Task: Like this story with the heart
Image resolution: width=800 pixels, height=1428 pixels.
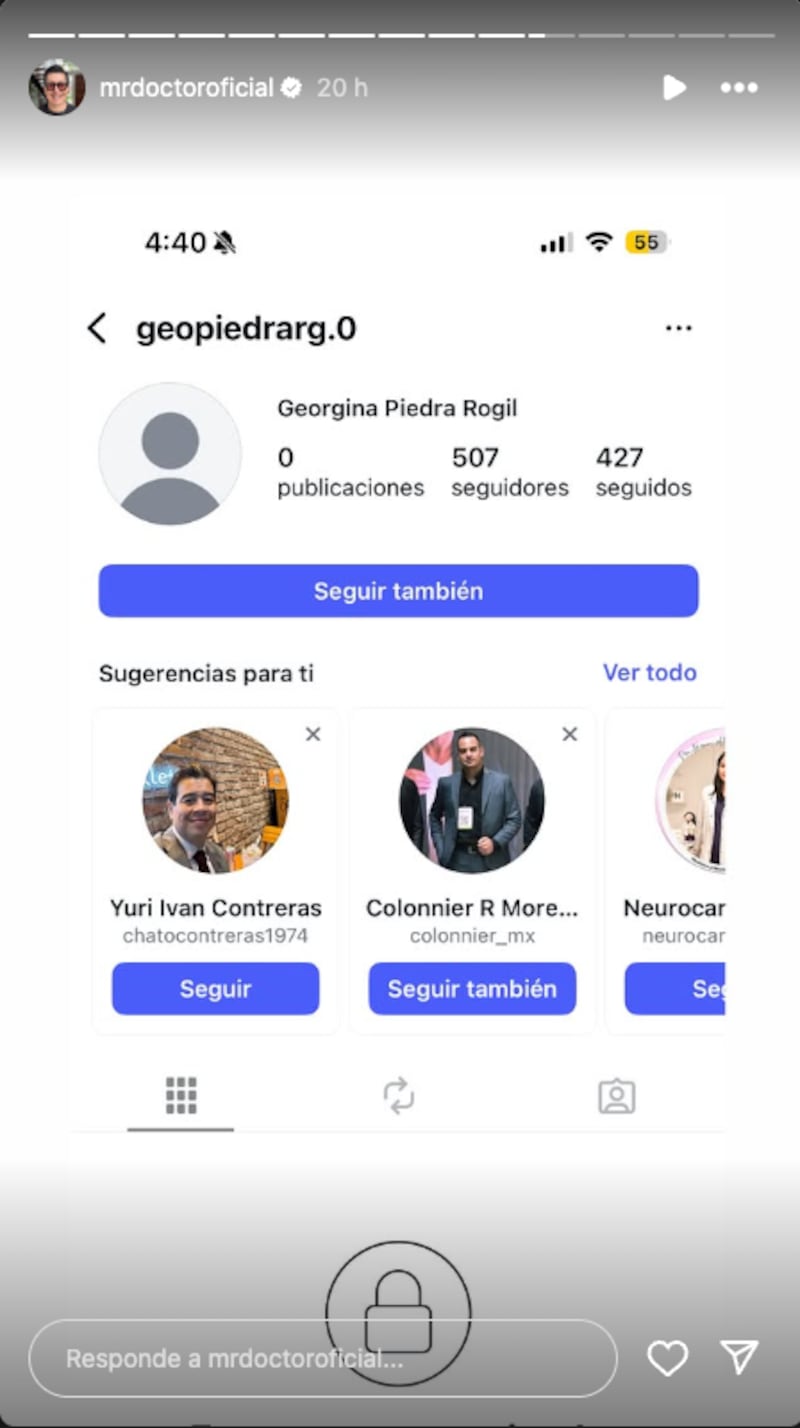Action: click(667, 1357)
